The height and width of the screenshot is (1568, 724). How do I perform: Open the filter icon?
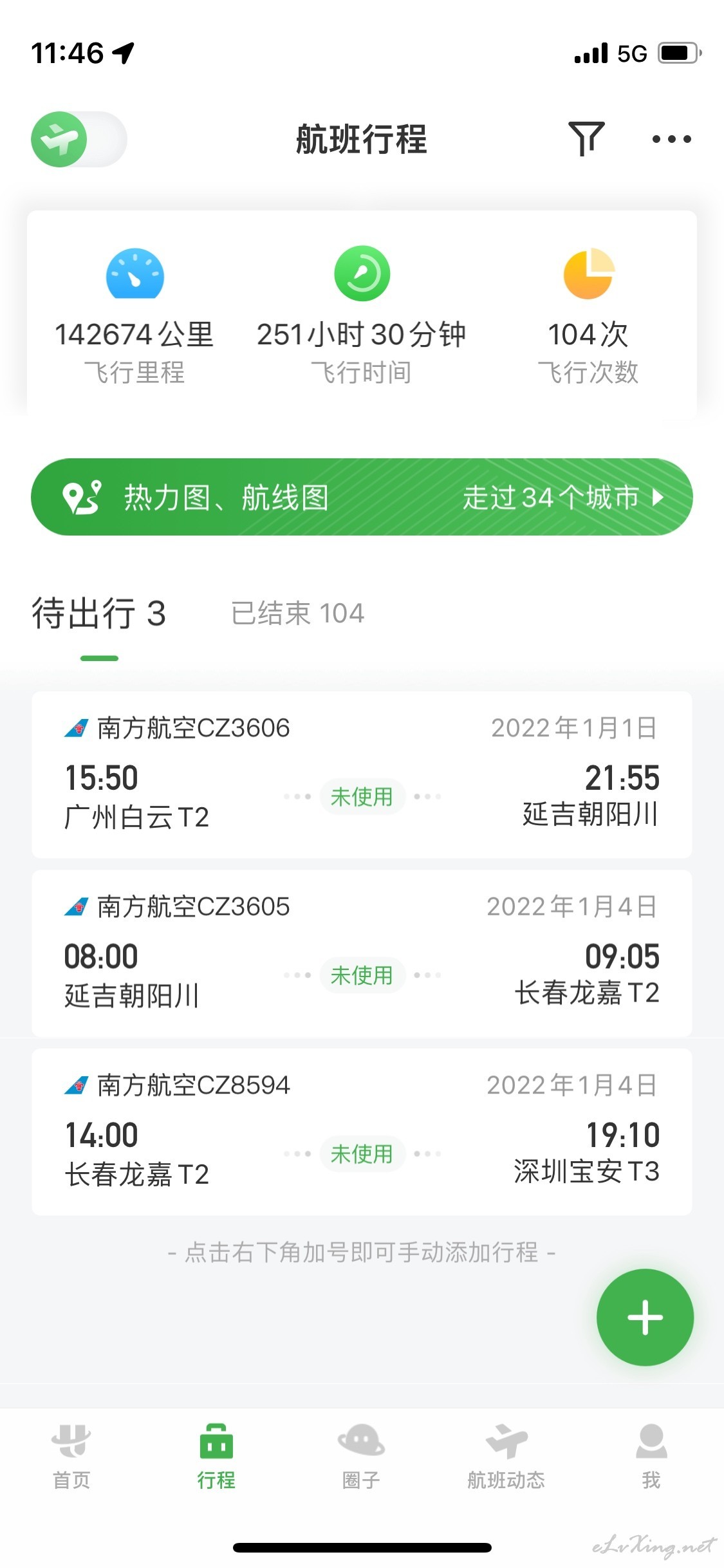point(586,138)
